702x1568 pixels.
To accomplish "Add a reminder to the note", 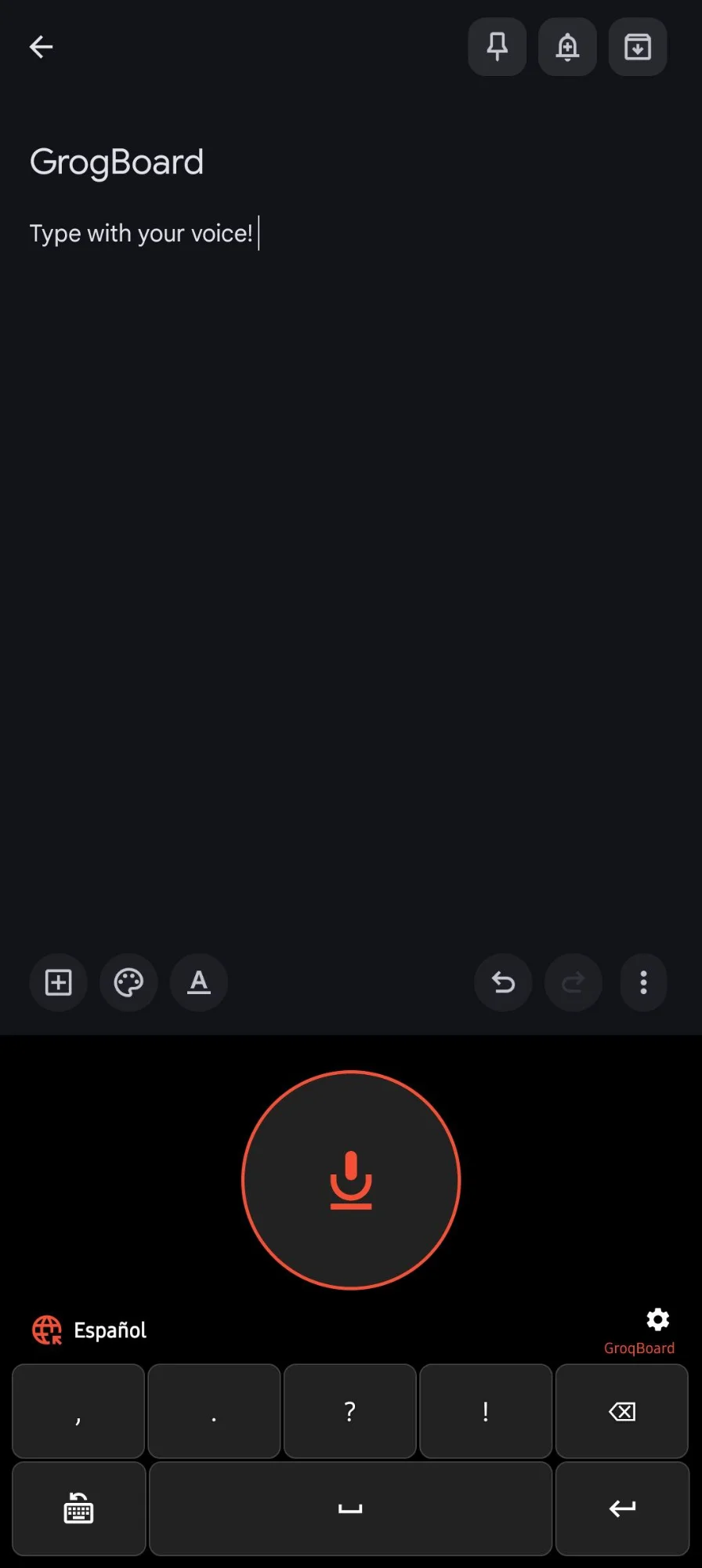I will [x=567, y=47].
